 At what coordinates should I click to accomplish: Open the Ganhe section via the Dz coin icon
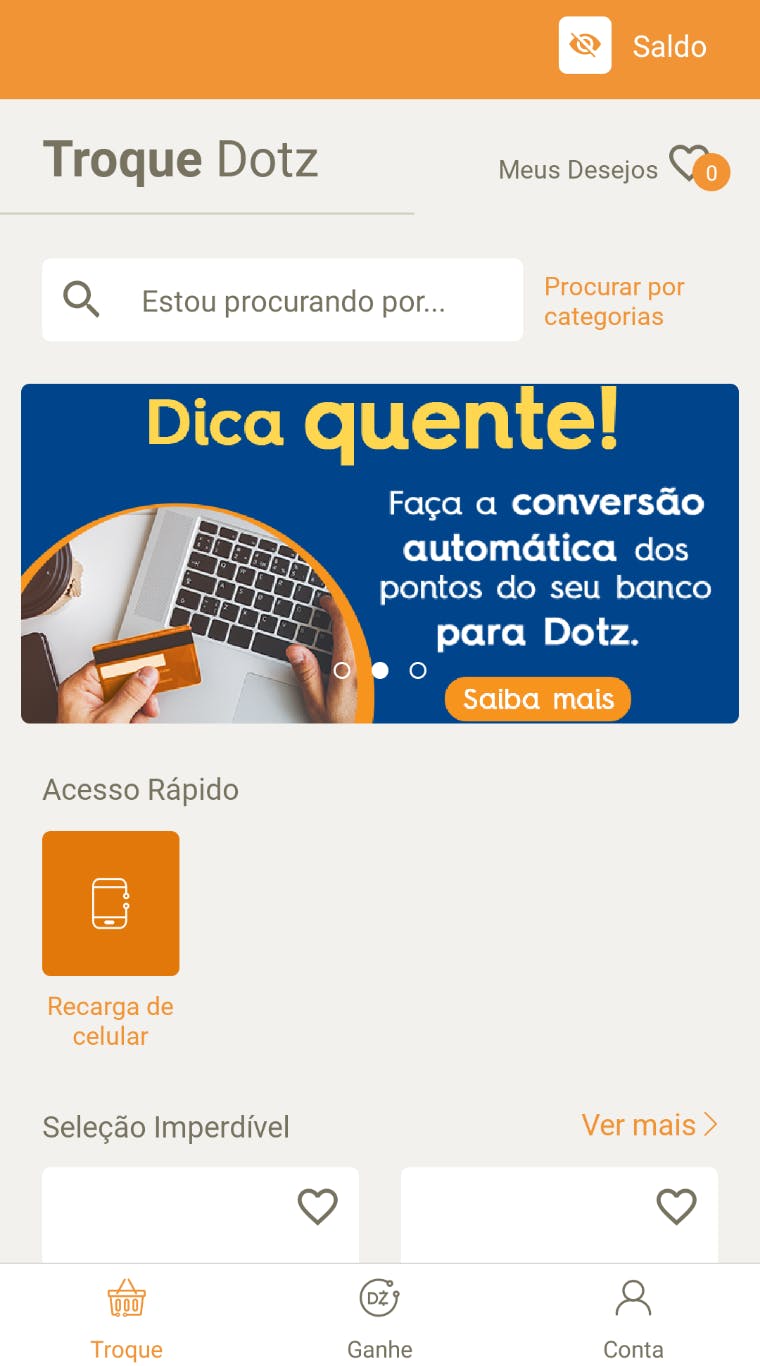[x=380, y=1297]
